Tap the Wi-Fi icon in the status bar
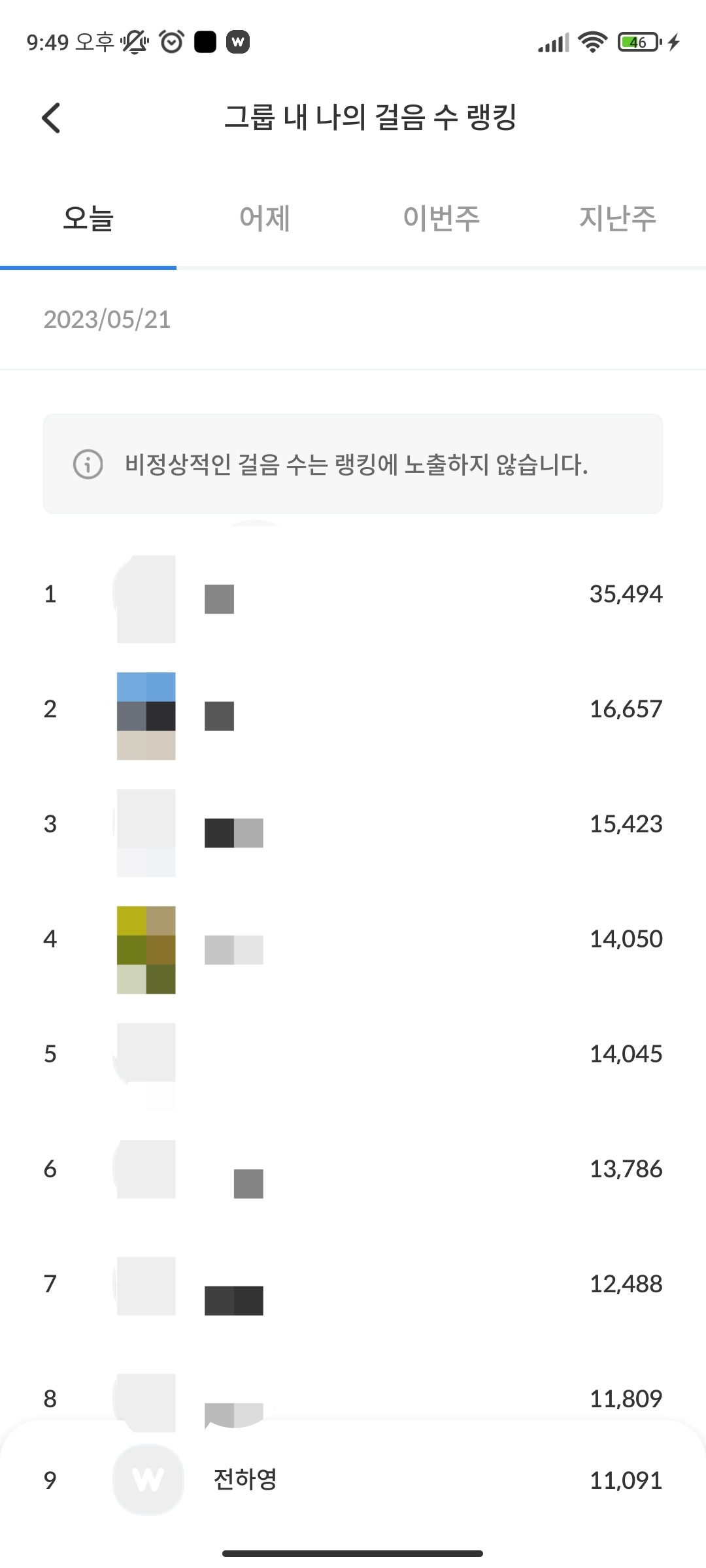Viewport: 706px width, 1568px height. (592, 41)
